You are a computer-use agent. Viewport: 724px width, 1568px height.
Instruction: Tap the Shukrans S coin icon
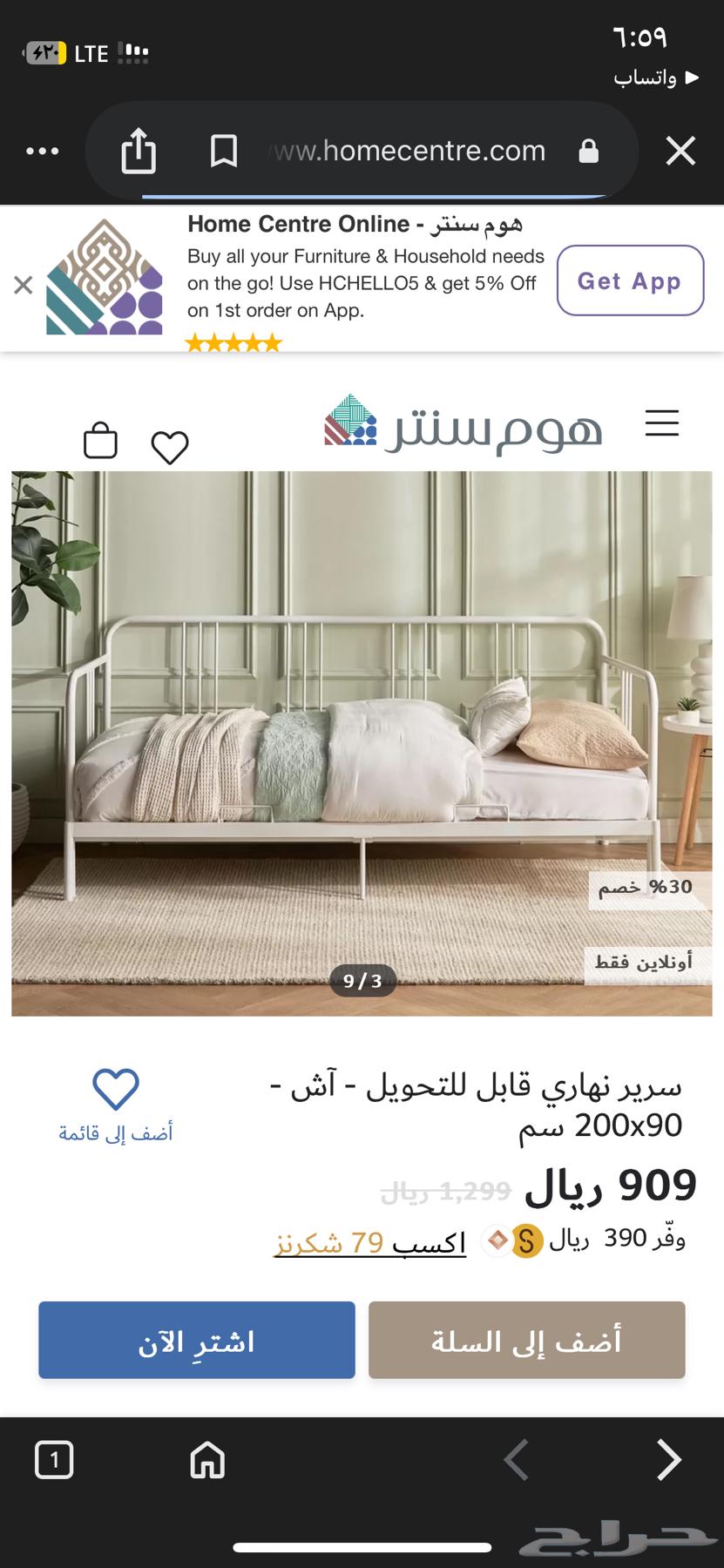click(526, 1241)
